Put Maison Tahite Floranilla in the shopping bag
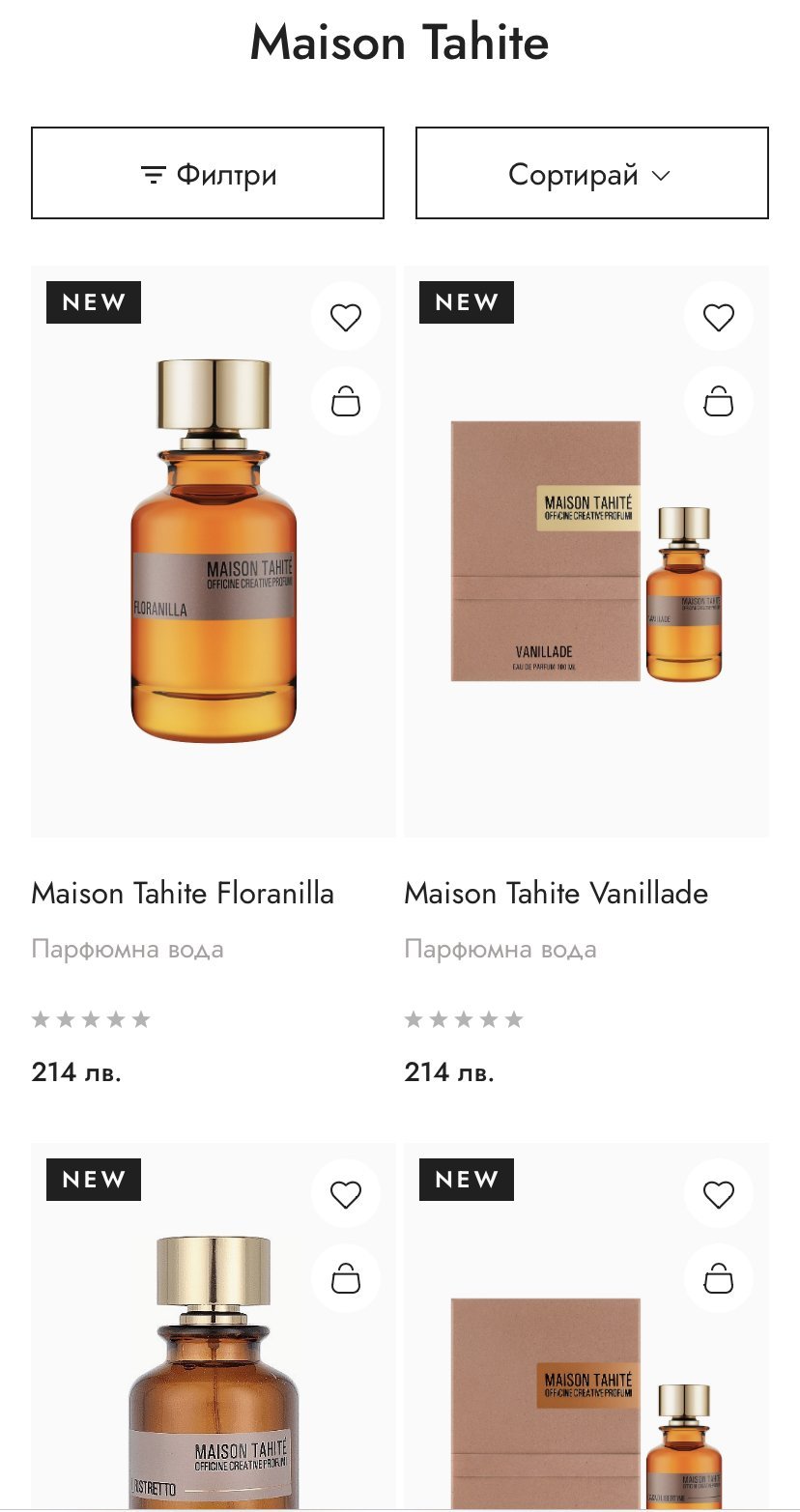This screenshot has width=800, height=1512. (345, 401)
